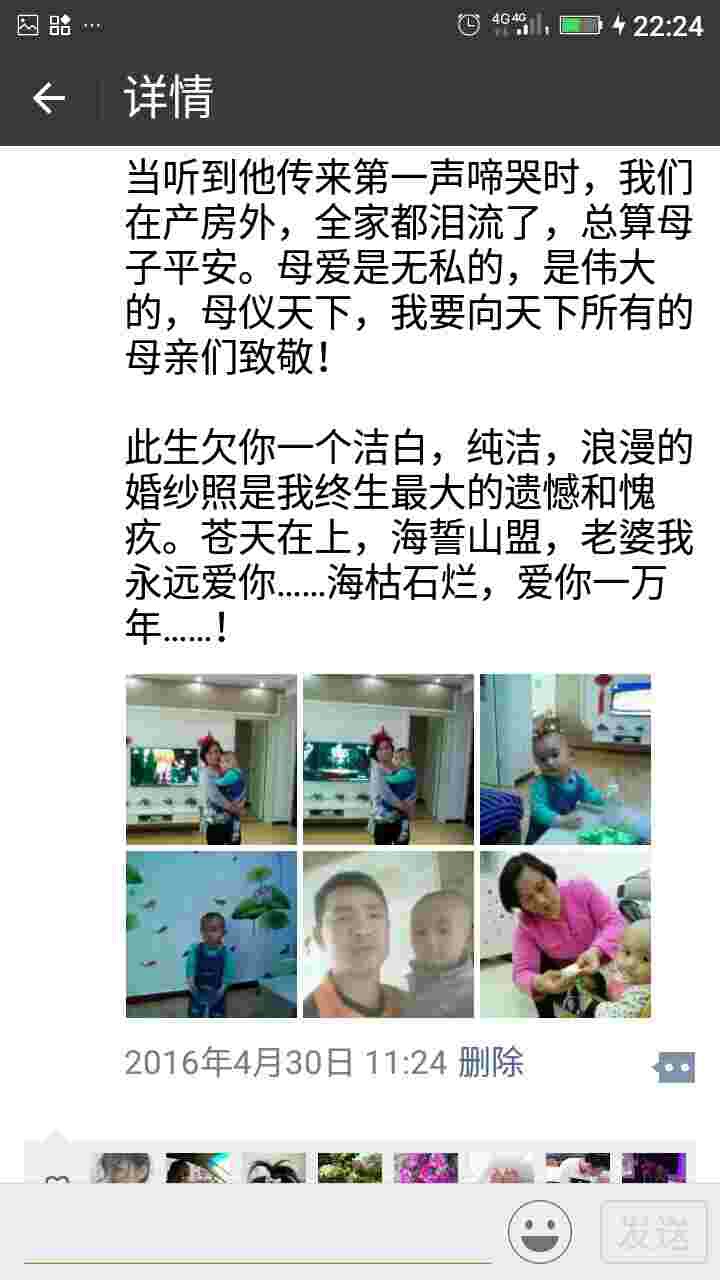This screenshot has height=1280, width=720.
Task: View the photo of woman in pink top
Action: pos(565,934)
